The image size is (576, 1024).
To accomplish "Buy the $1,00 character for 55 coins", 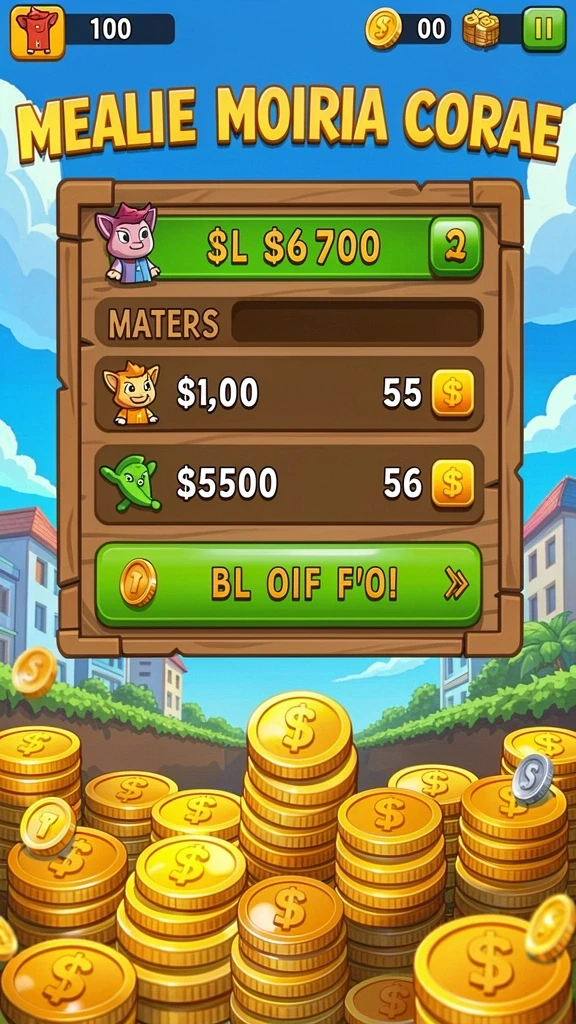I will point(453,393).
